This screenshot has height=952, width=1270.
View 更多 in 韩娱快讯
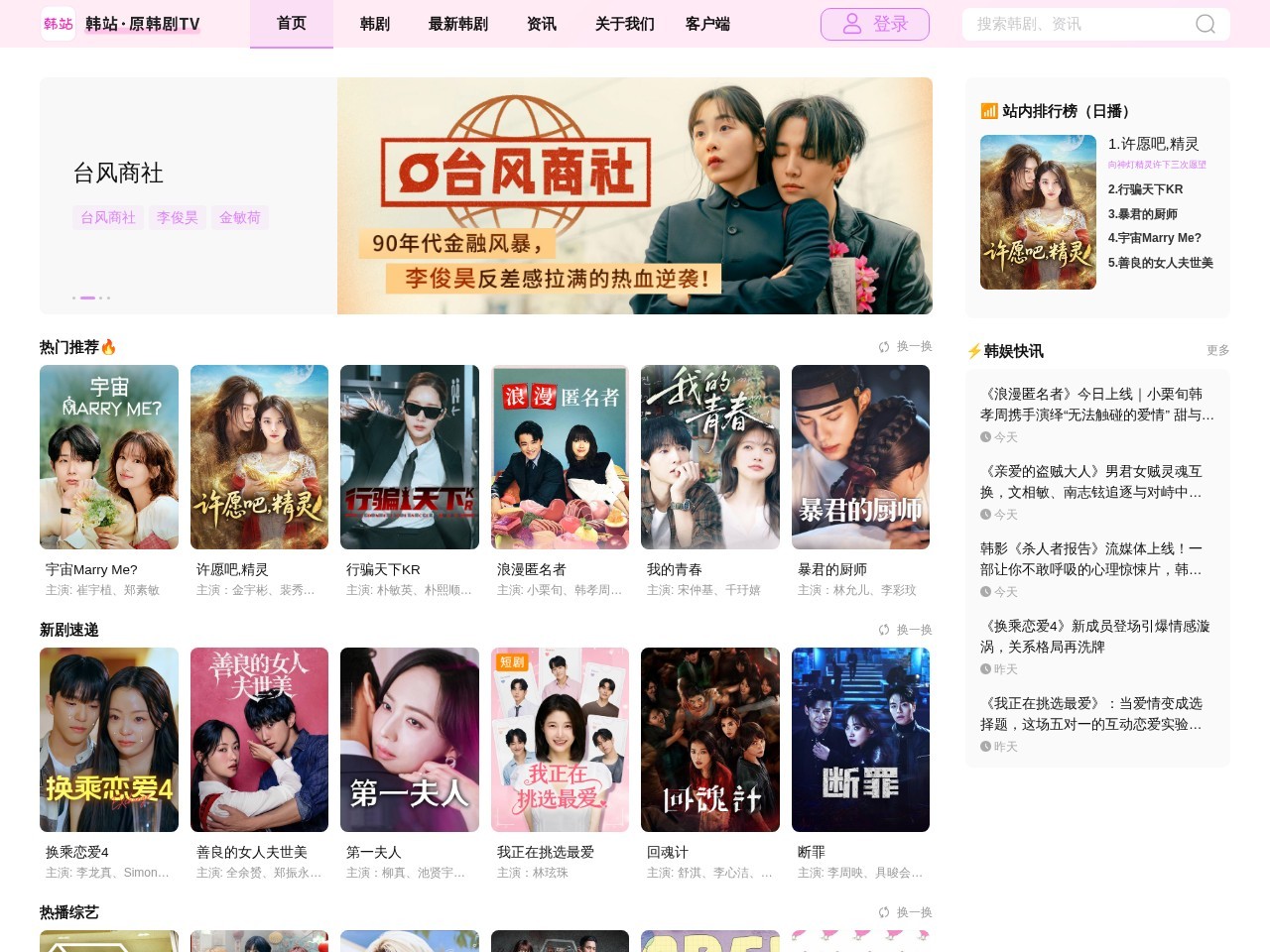(1217, 350)
